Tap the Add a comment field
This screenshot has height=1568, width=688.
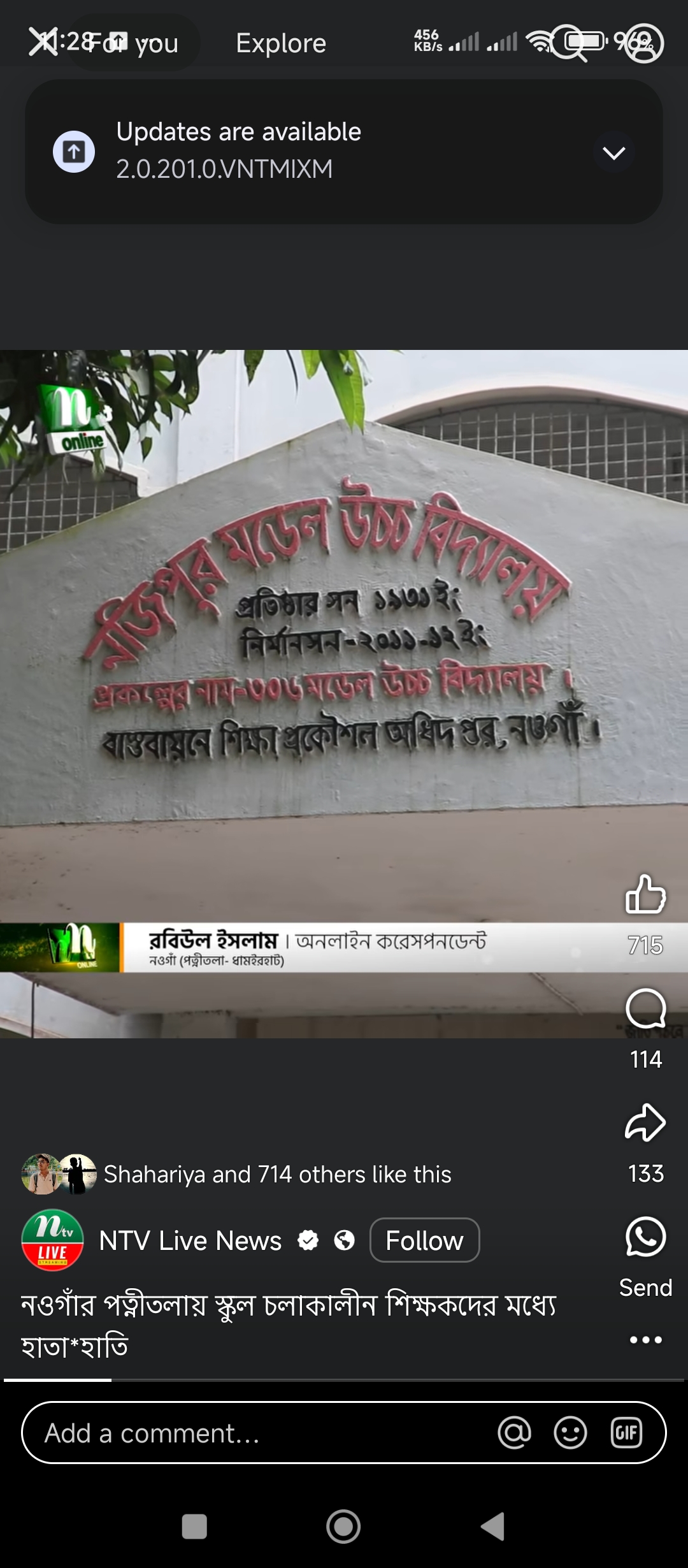pos(255,1433)
